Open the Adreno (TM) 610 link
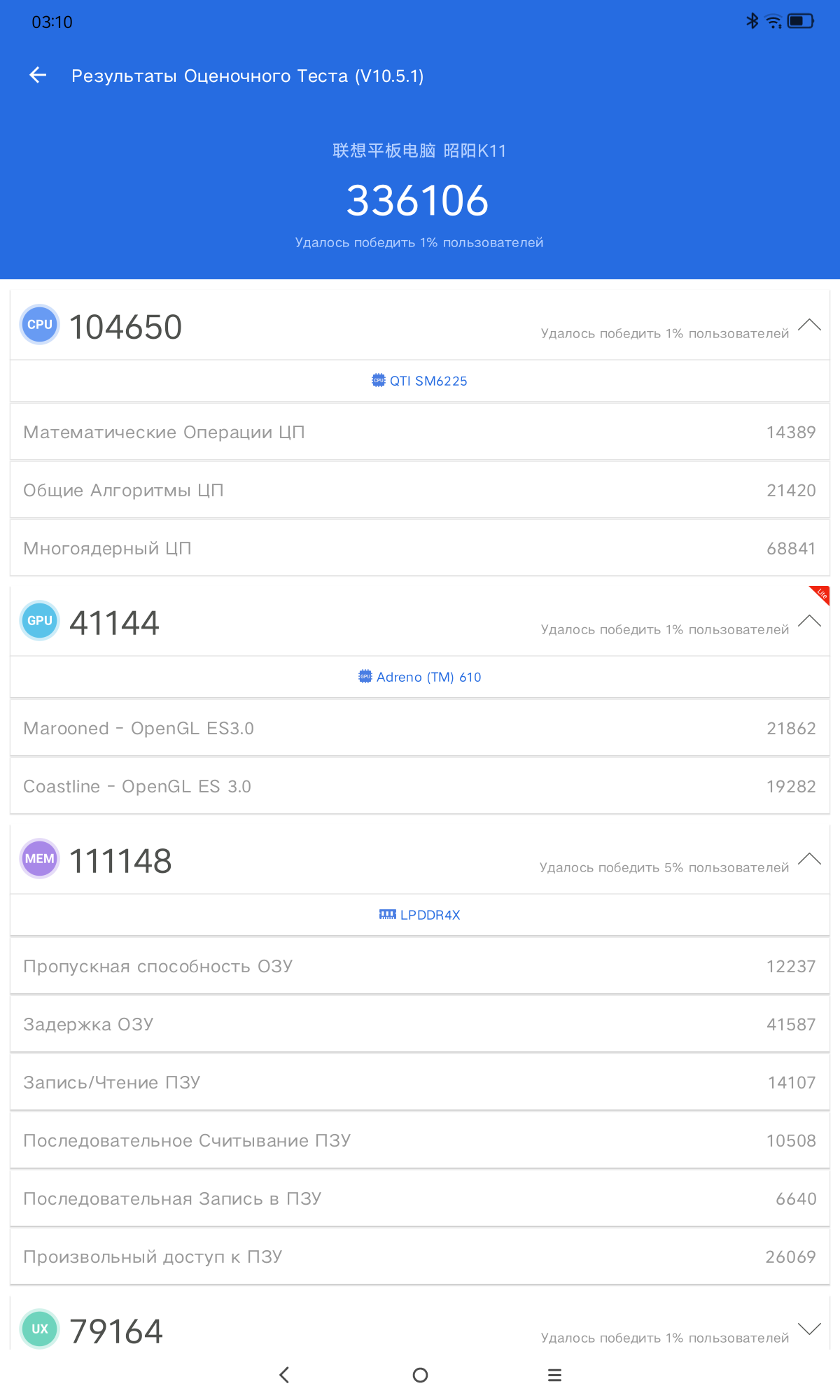Viewport: 840px width, 1400px height. click(x=420, y=677)
